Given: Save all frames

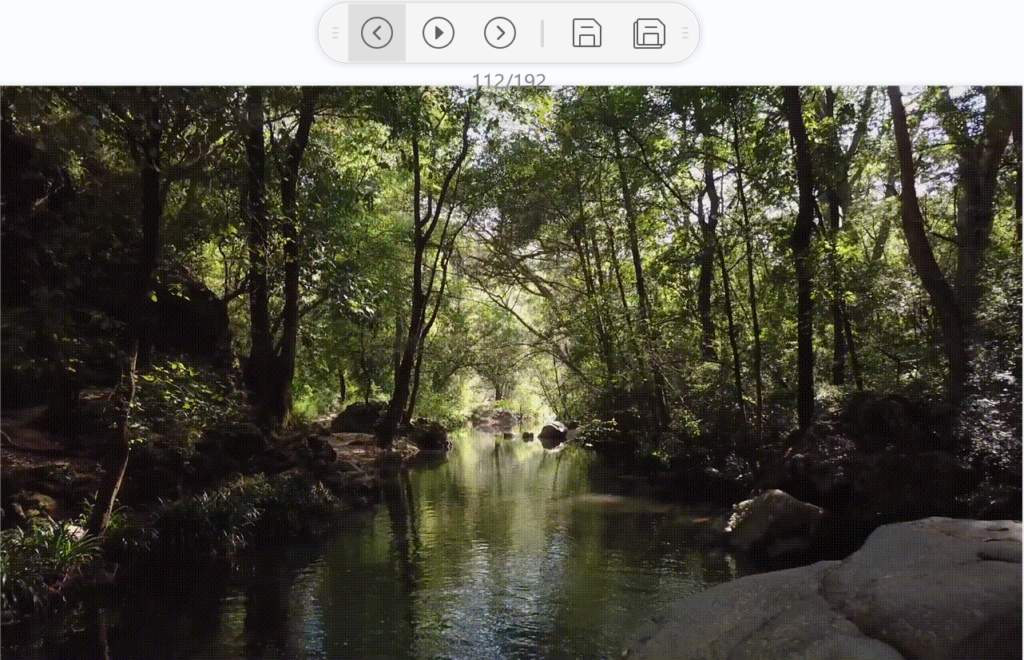Looking at the screenshot, I should [x=649, y=33].
